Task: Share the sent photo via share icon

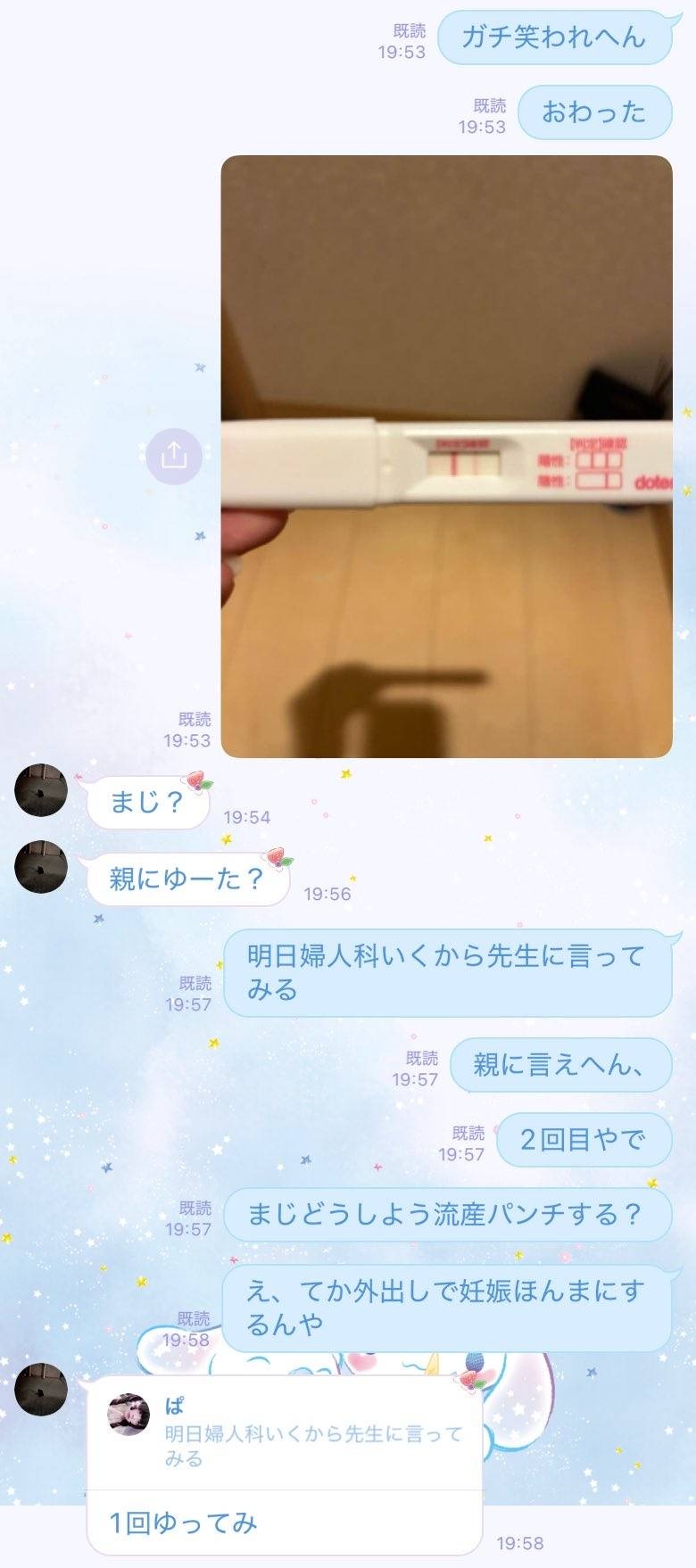Action: [174, 456]
